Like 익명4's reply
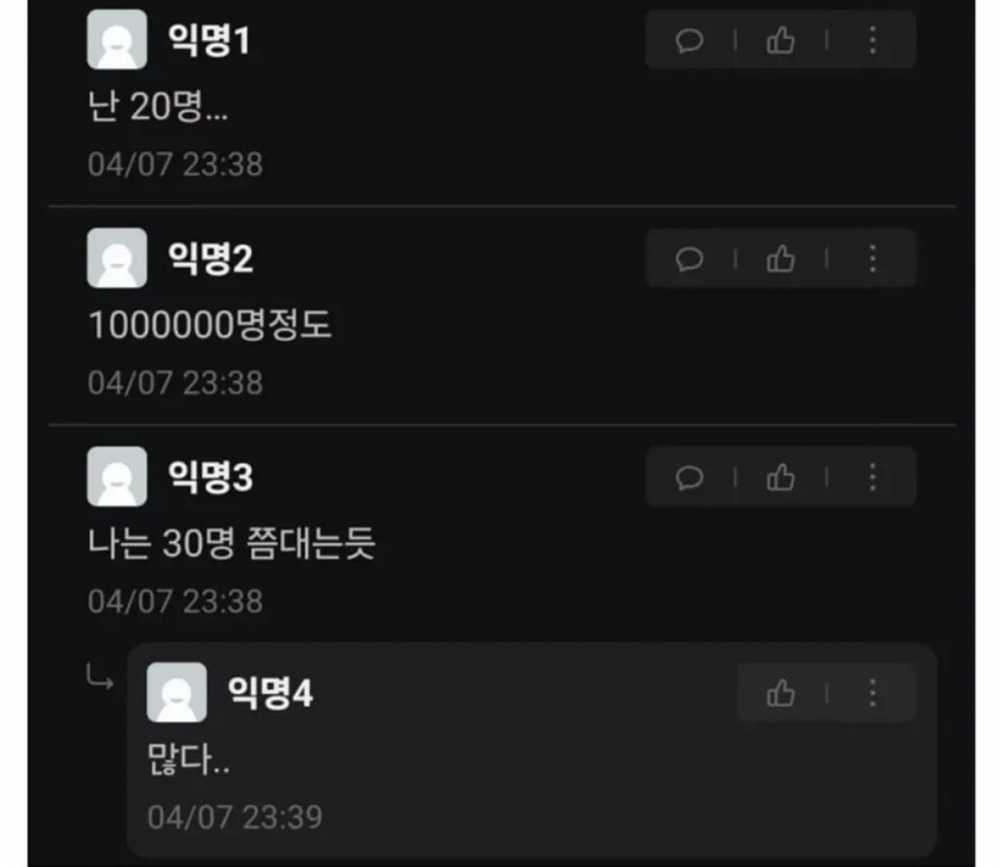Screen dimensions: 1000x867 pyautogui.click(x=780, y=693)
